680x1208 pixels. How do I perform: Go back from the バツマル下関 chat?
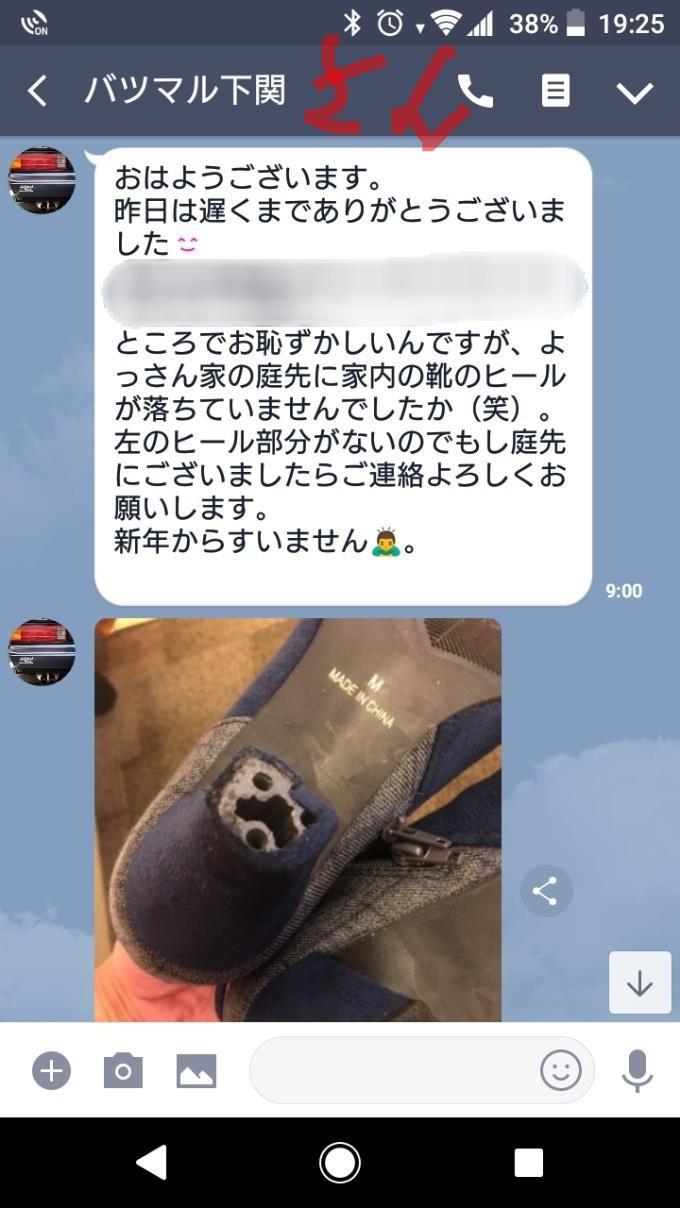[37, 92]
